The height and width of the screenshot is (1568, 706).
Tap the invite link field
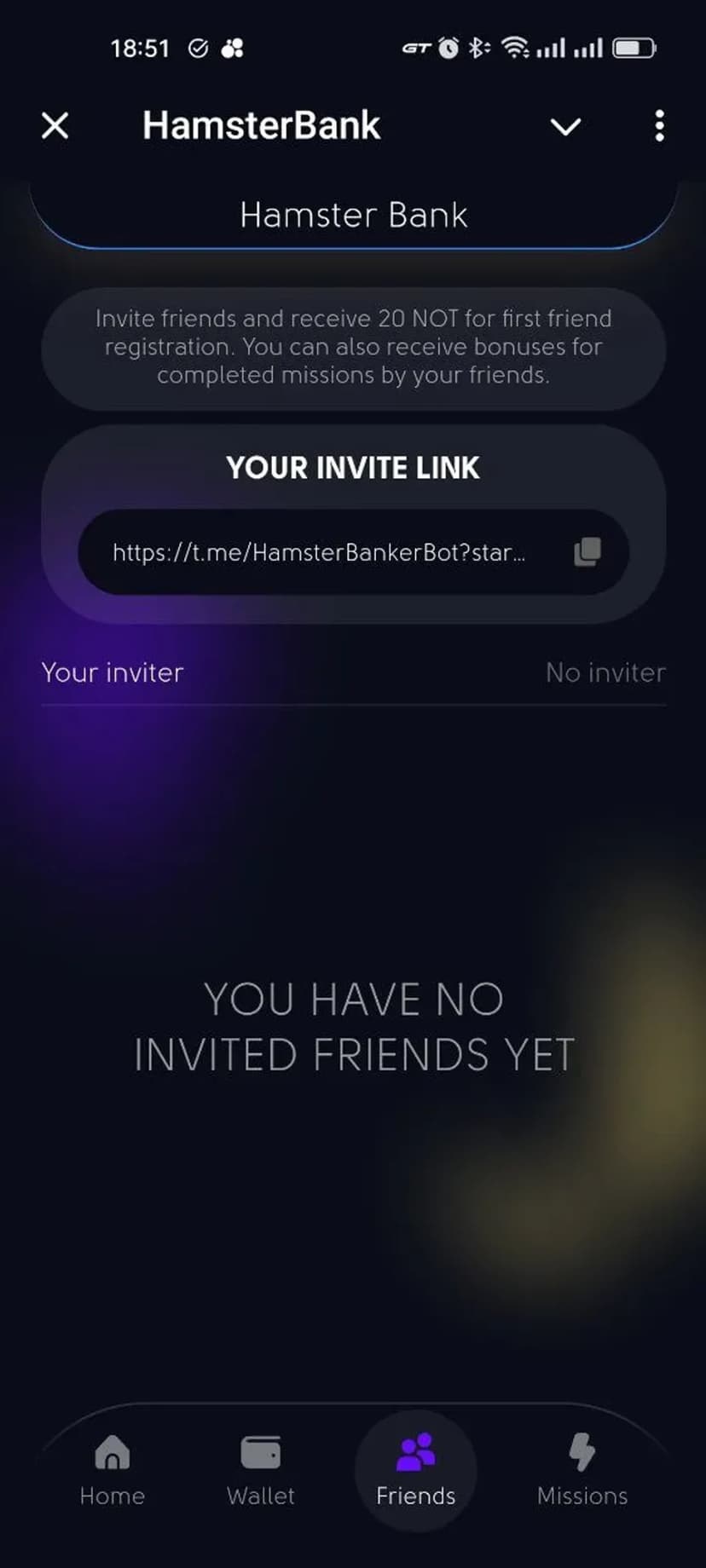(x=320, y=552)
